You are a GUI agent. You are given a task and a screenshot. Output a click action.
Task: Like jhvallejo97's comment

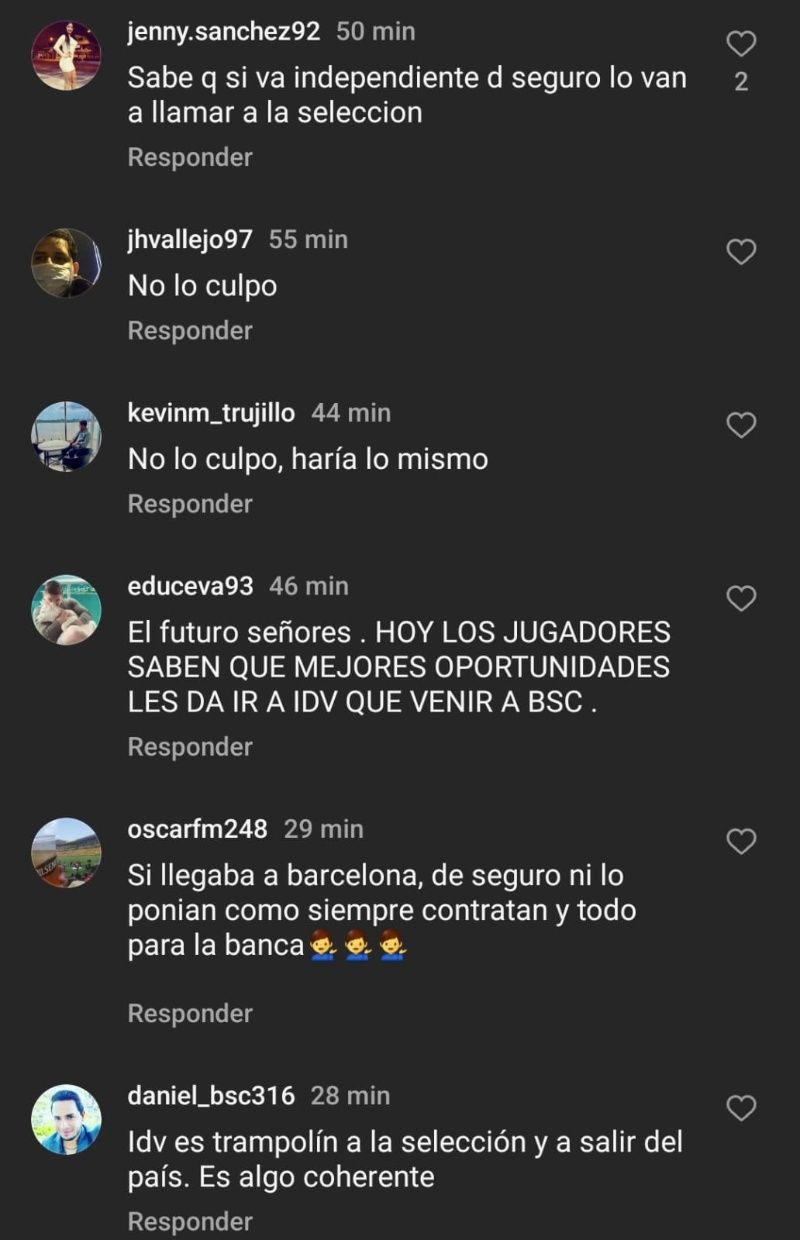[x=741, y=252]
